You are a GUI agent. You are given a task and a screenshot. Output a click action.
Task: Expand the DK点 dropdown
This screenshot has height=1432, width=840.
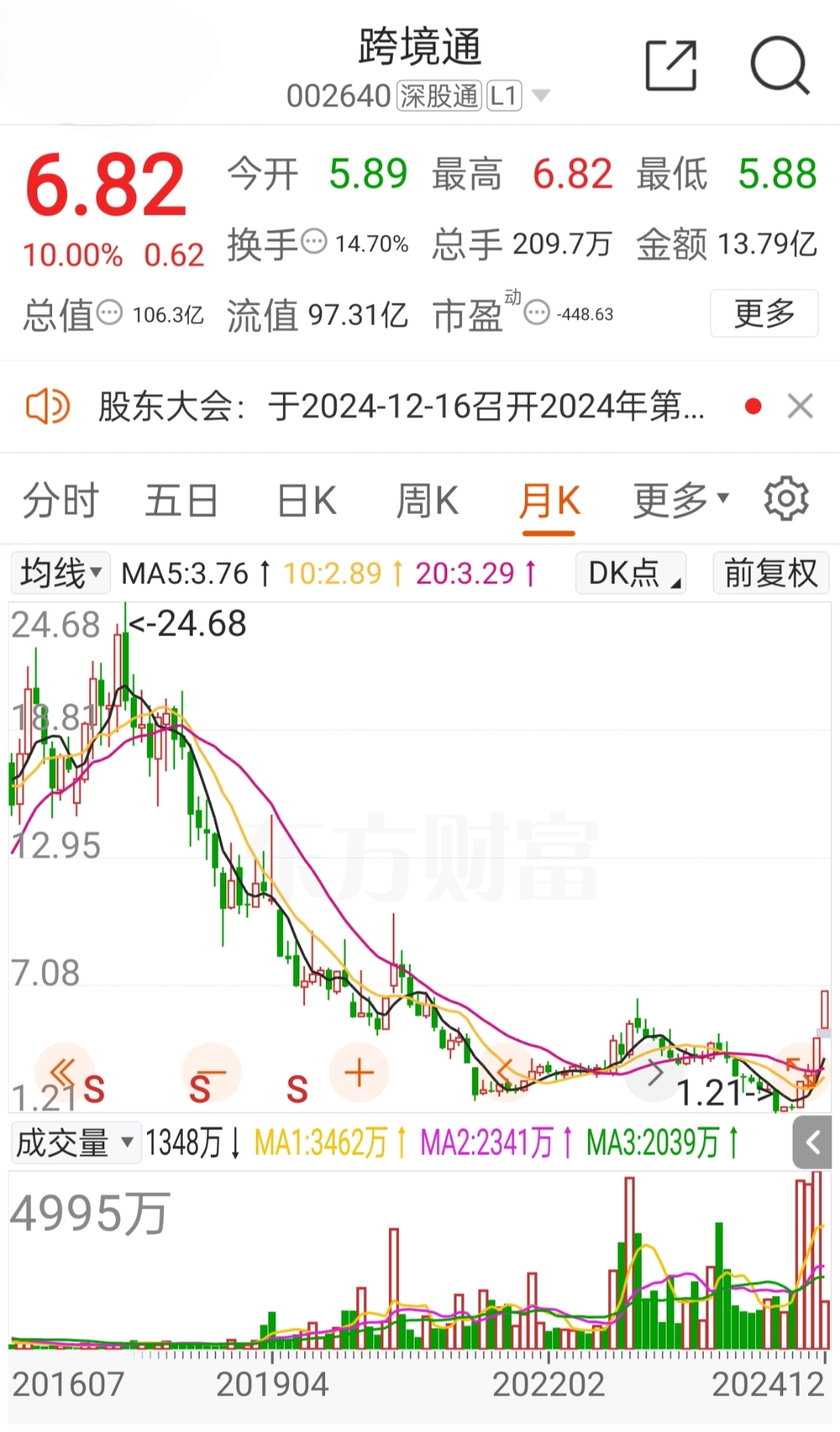click(630, 573)
